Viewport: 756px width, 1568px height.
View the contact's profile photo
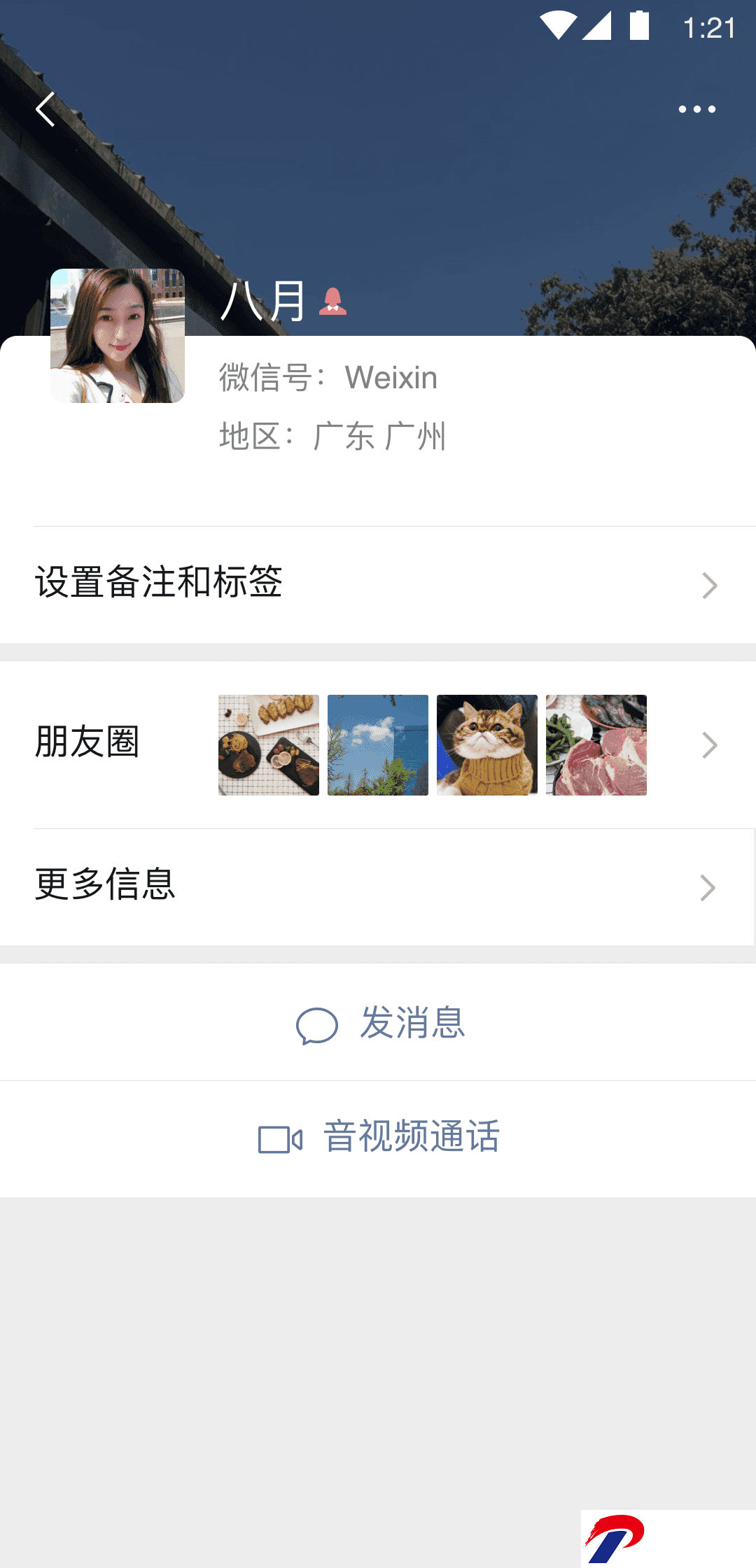(x=118, y=336)
